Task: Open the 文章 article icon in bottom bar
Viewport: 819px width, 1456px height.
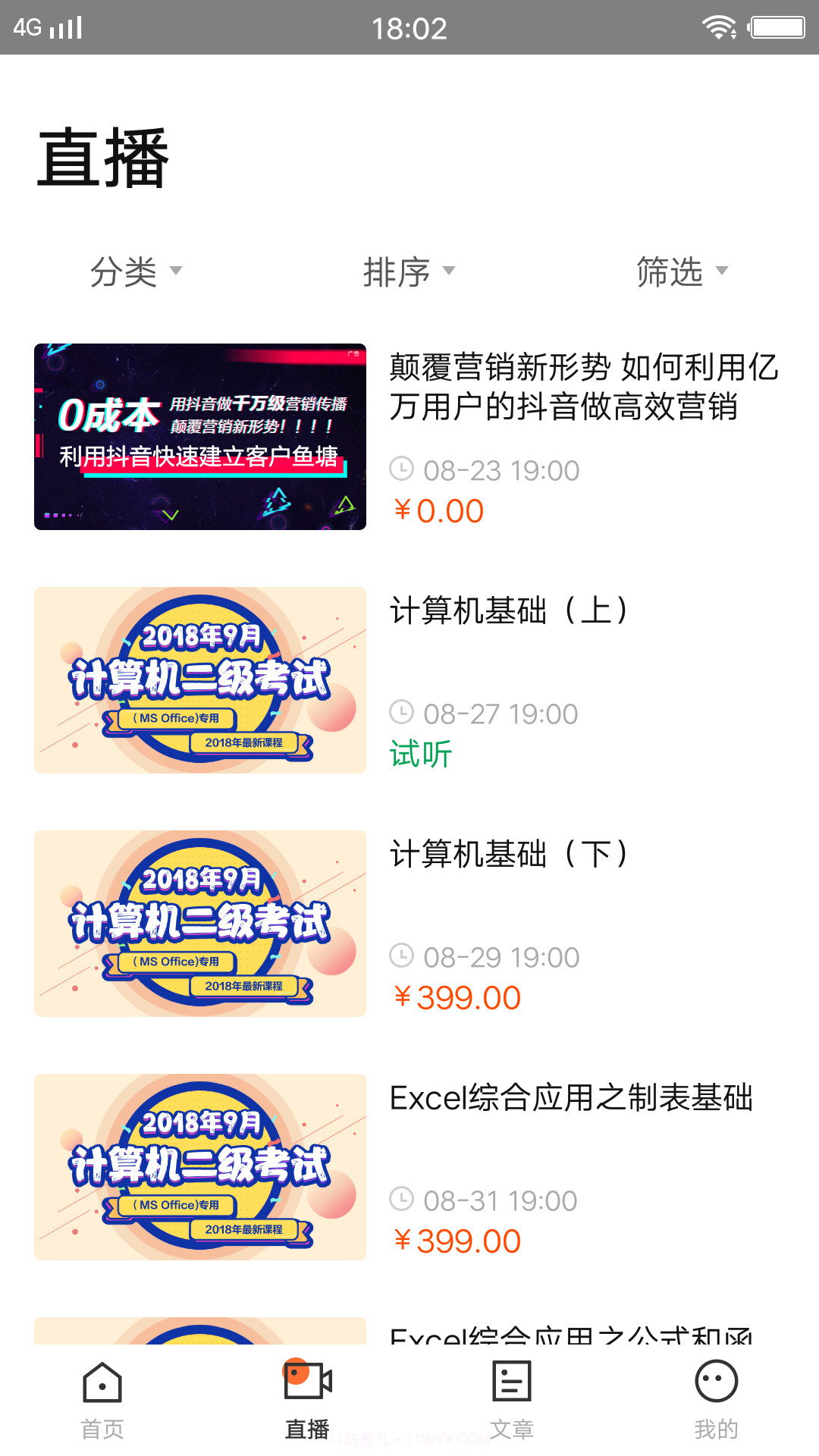Action: tap(512, 1382)
